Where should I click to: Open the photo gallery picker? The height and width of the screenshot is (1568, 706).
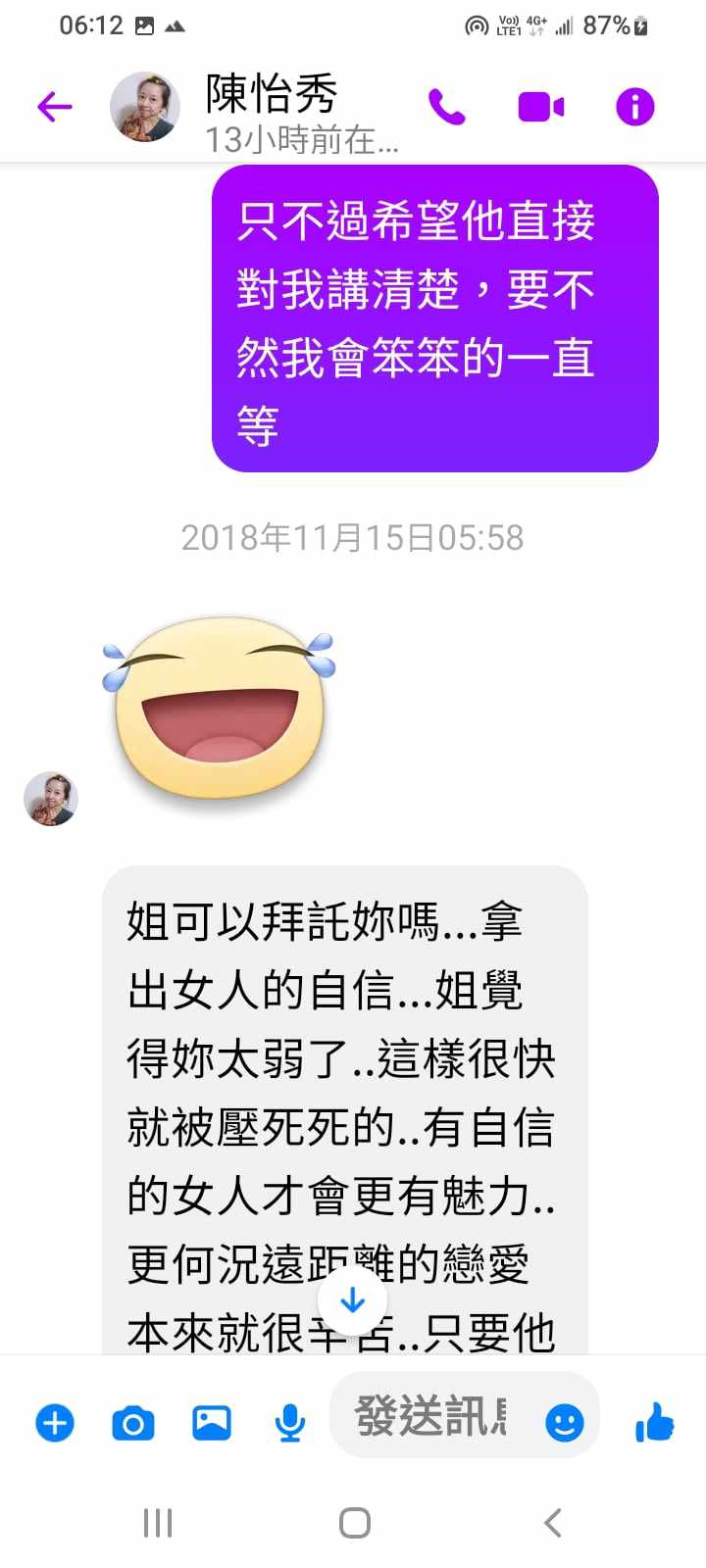(x=212, y=1422)
